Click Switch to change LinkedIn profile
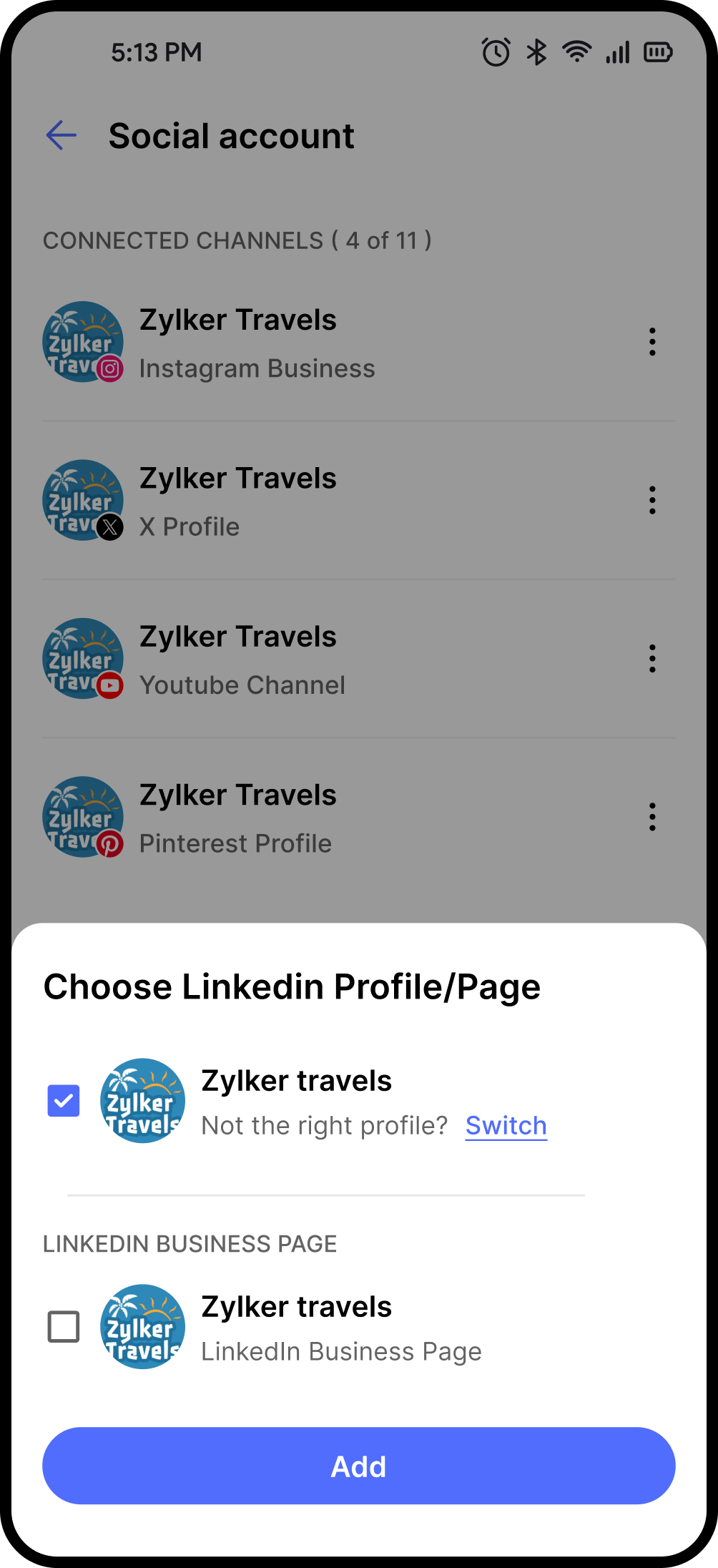Viewport: 718px width, 1568px height. (506, 1125)
